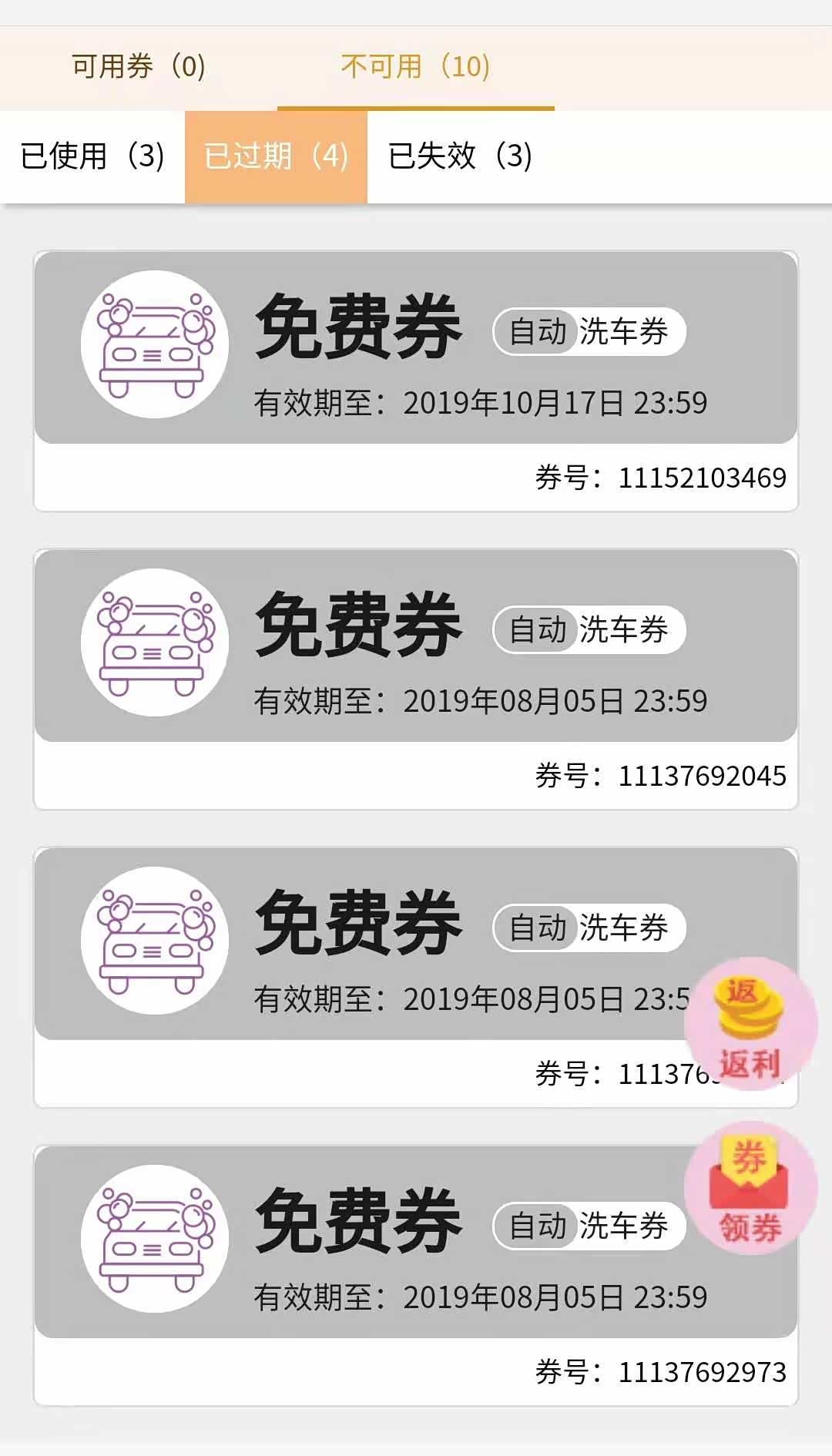The image size is (832, 1456).
Task: Tap the floating 领券 coupon button
Action: 750,1188
